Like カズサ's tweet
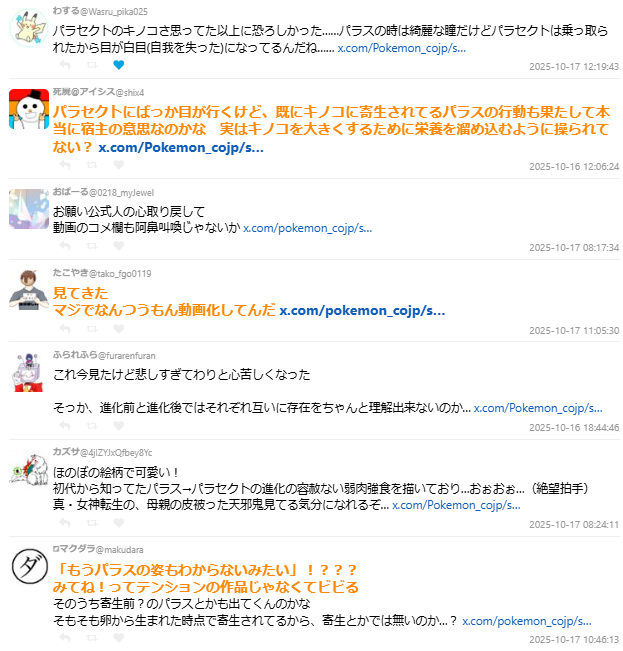Image resolution: width=623 pixels, height=651 pixels. click(x=119, y=524)
